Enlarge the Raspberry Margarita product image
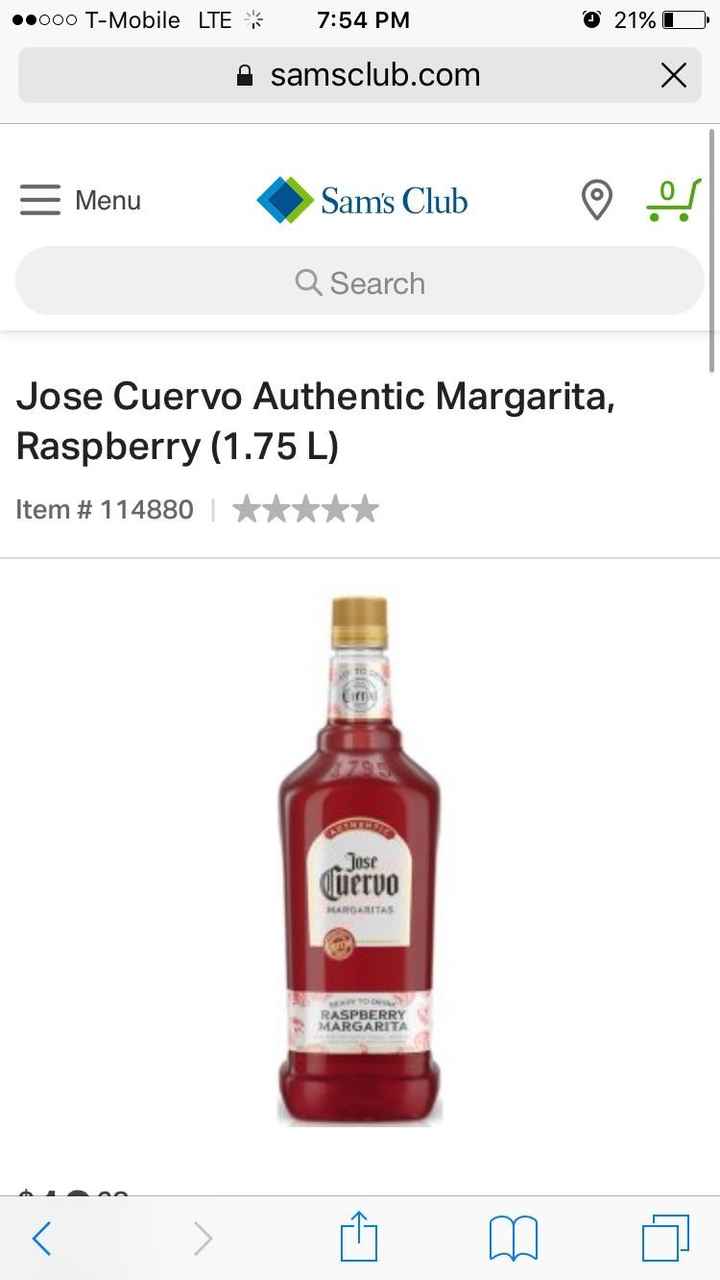The width and height of the screenshot is (720, 1280). point(359,860)
